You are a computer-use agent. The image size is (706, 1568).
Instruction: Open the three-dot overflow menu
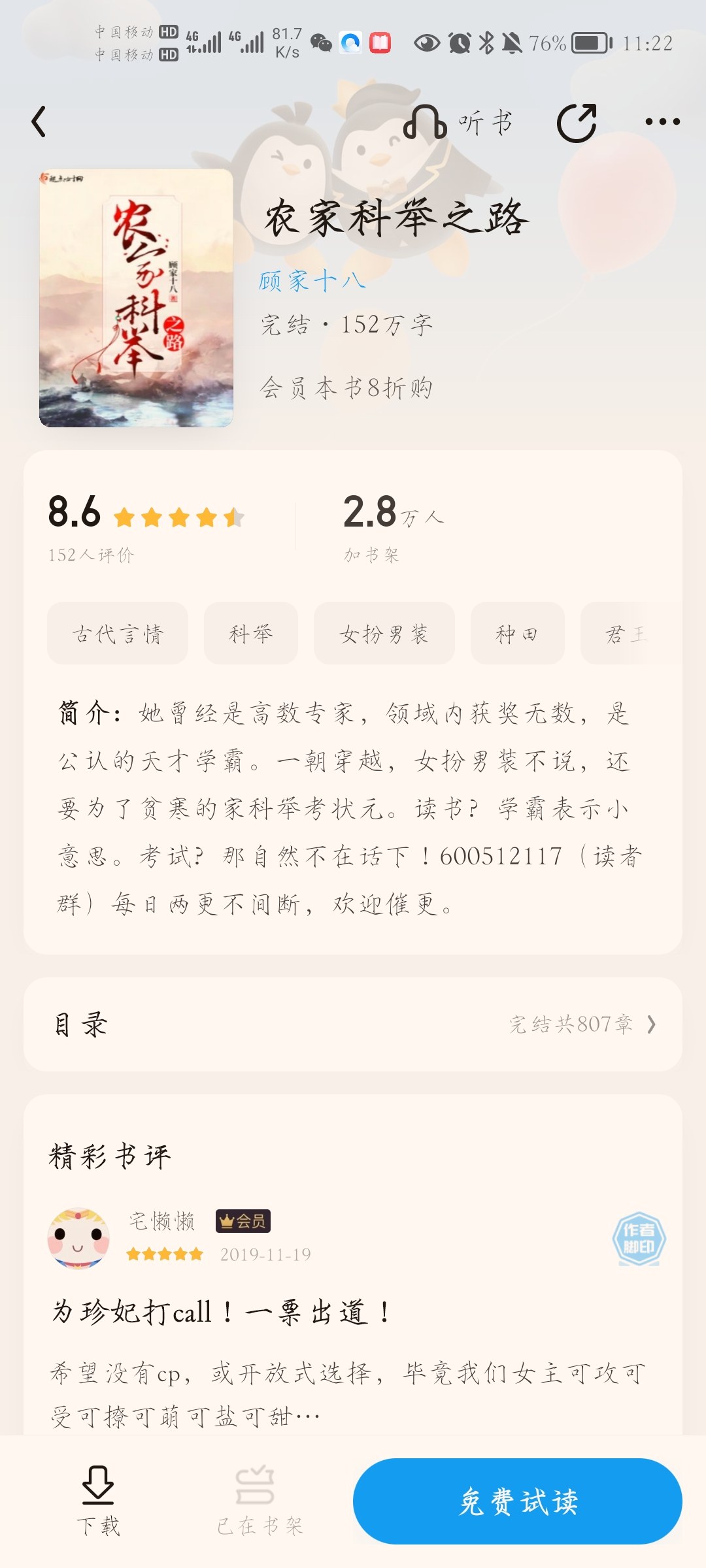[x=662, y=122]
